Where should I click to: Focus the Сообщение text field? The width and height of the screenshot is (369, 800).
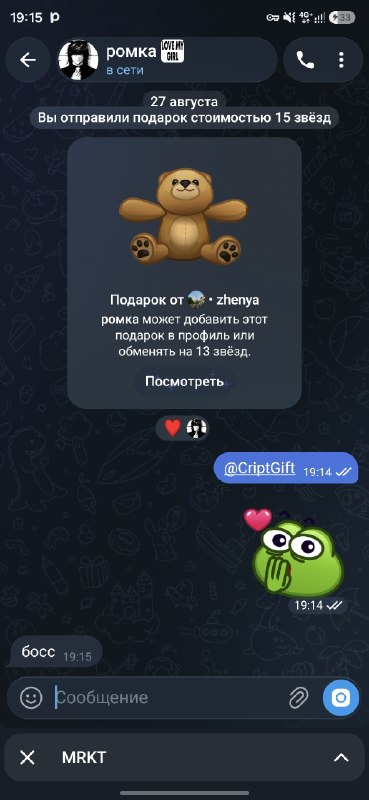(x=168, y=697)
